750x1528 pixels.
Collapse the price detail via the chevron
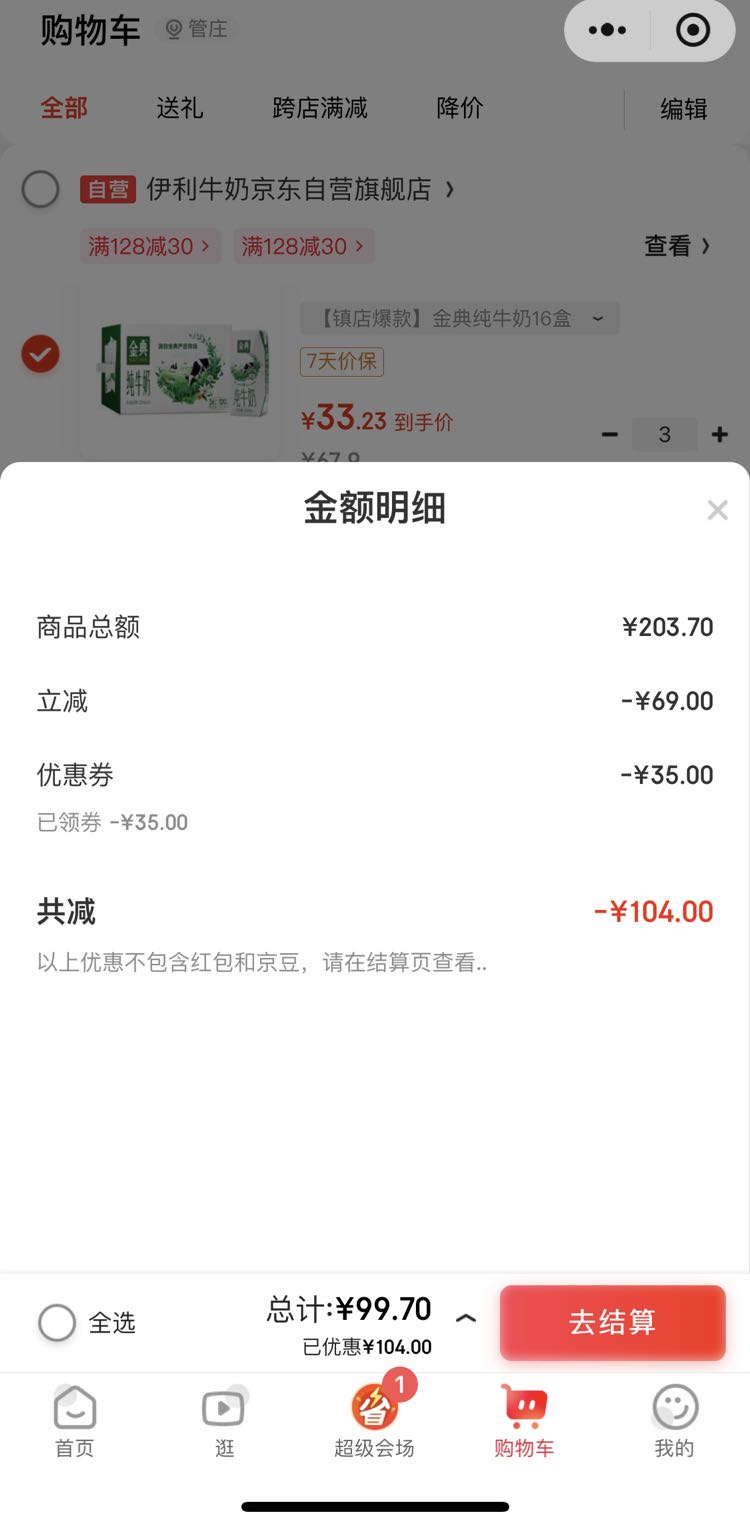(465, 1318)
